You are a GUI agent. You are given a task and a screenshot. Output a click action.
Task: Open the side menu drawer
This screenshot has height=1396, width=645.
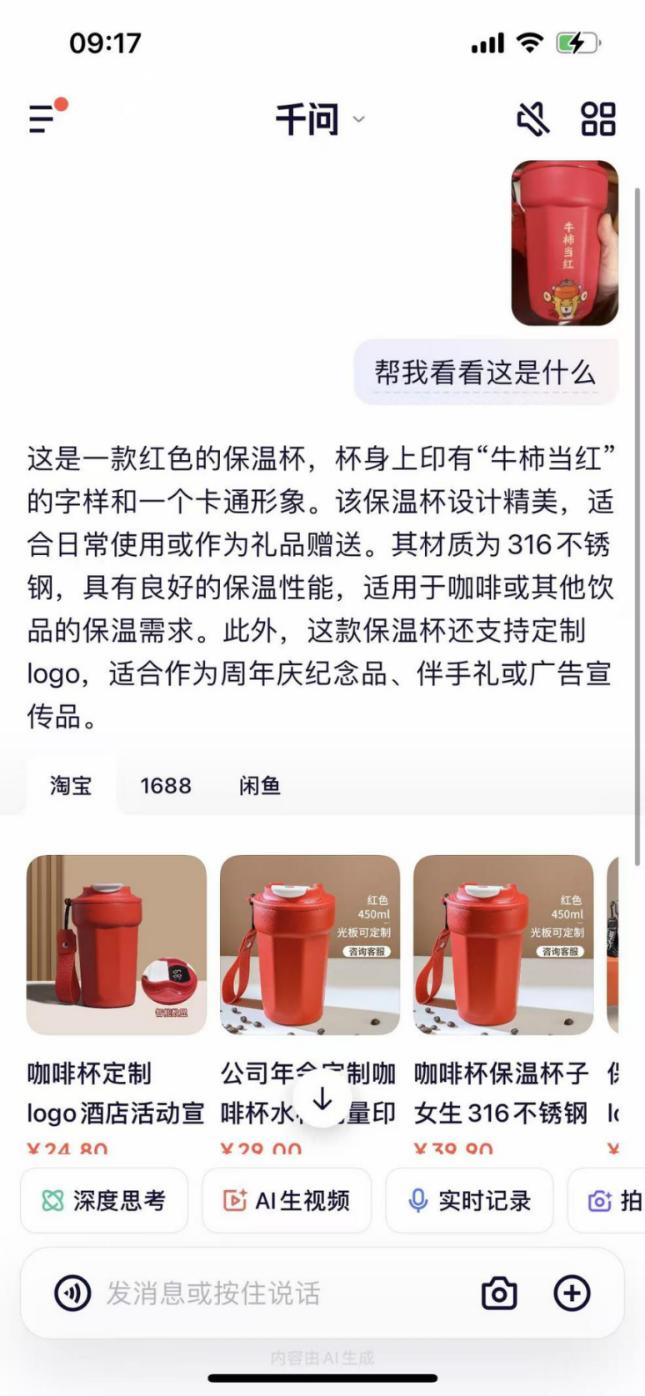[x=43, y=119]
